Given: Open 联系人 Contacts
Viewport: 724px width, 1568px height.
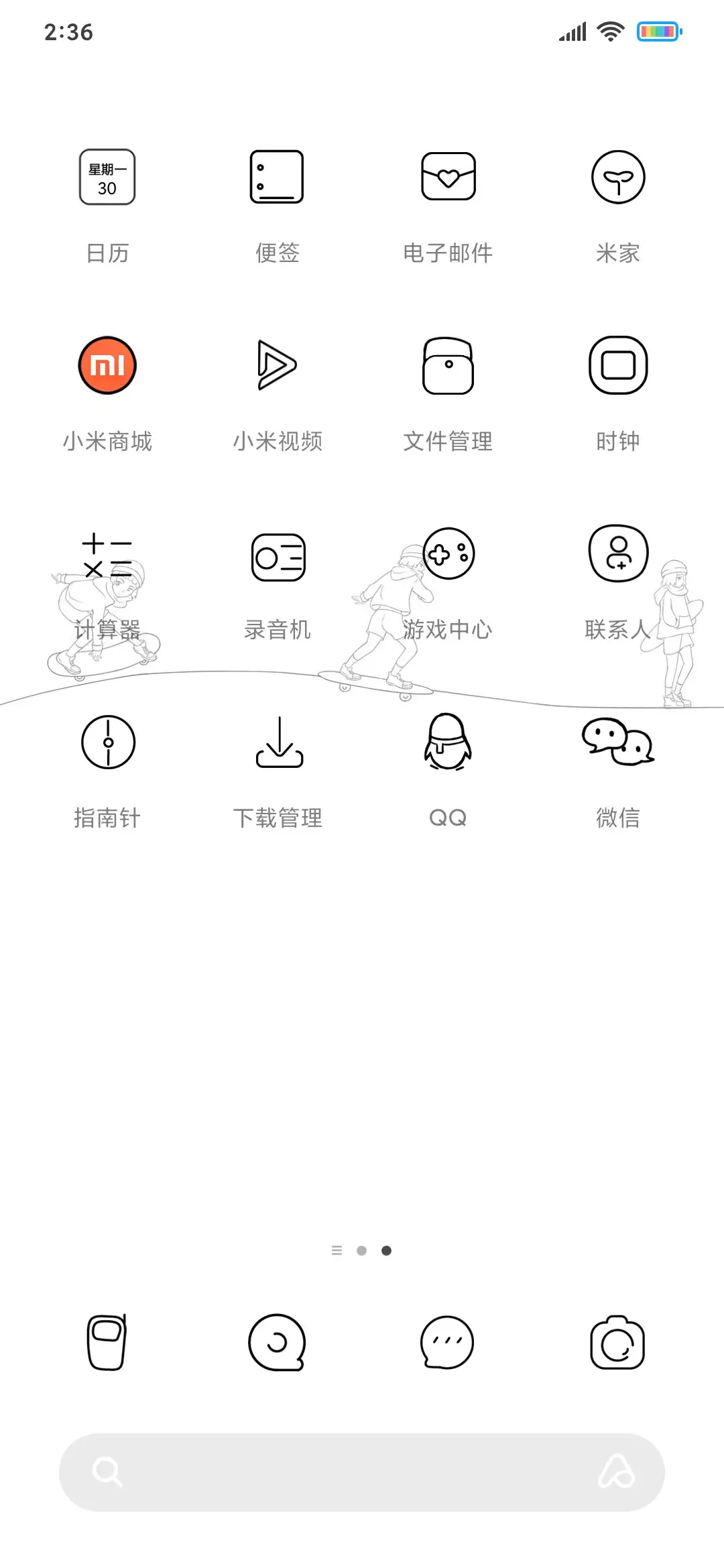Looking at the screenshot, I should [x=617, y=553].
